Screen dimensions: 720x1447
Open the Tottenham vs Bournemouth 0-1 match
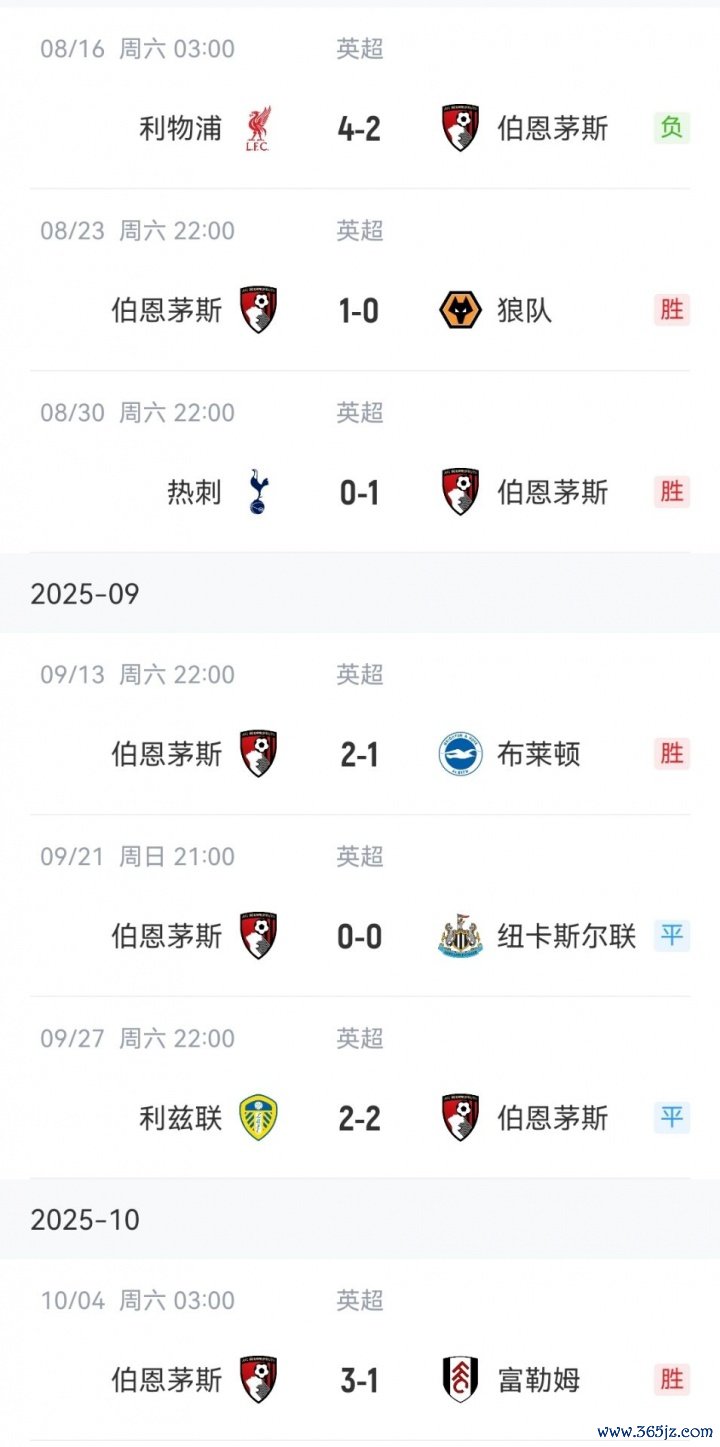click(359, 493)
